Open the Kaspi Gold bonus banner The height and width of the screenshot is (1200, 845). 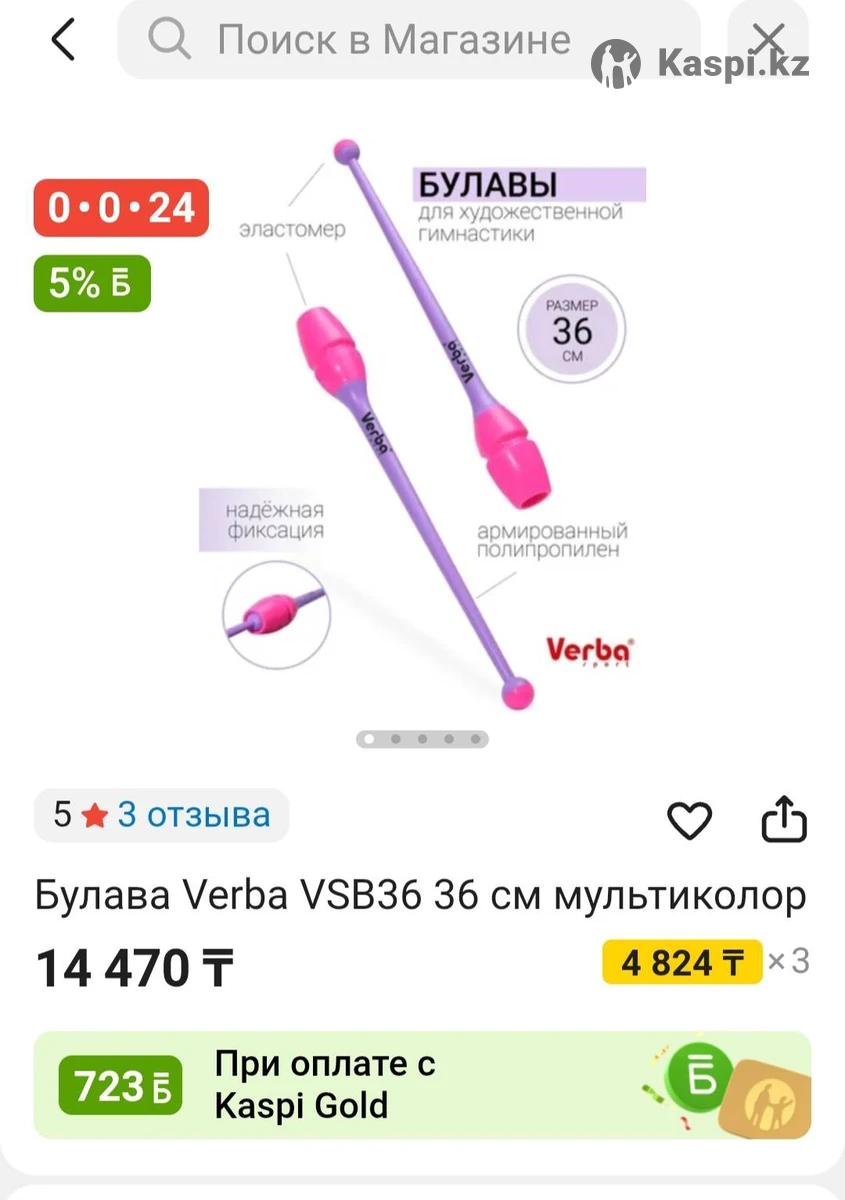click(x=422, y=1085)
